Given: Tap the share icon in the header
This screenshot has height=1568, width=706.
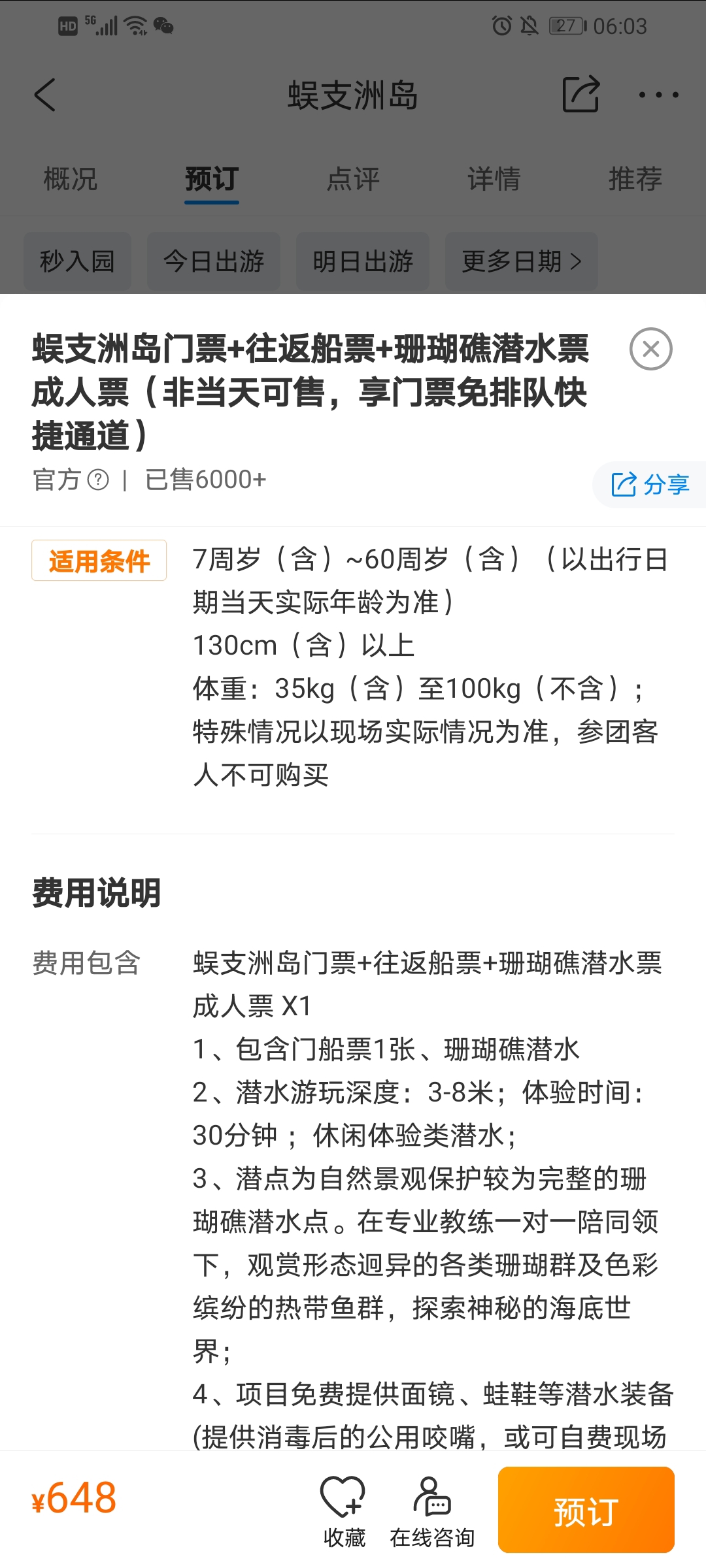Looking at the screenshot, I should point(580,94).
